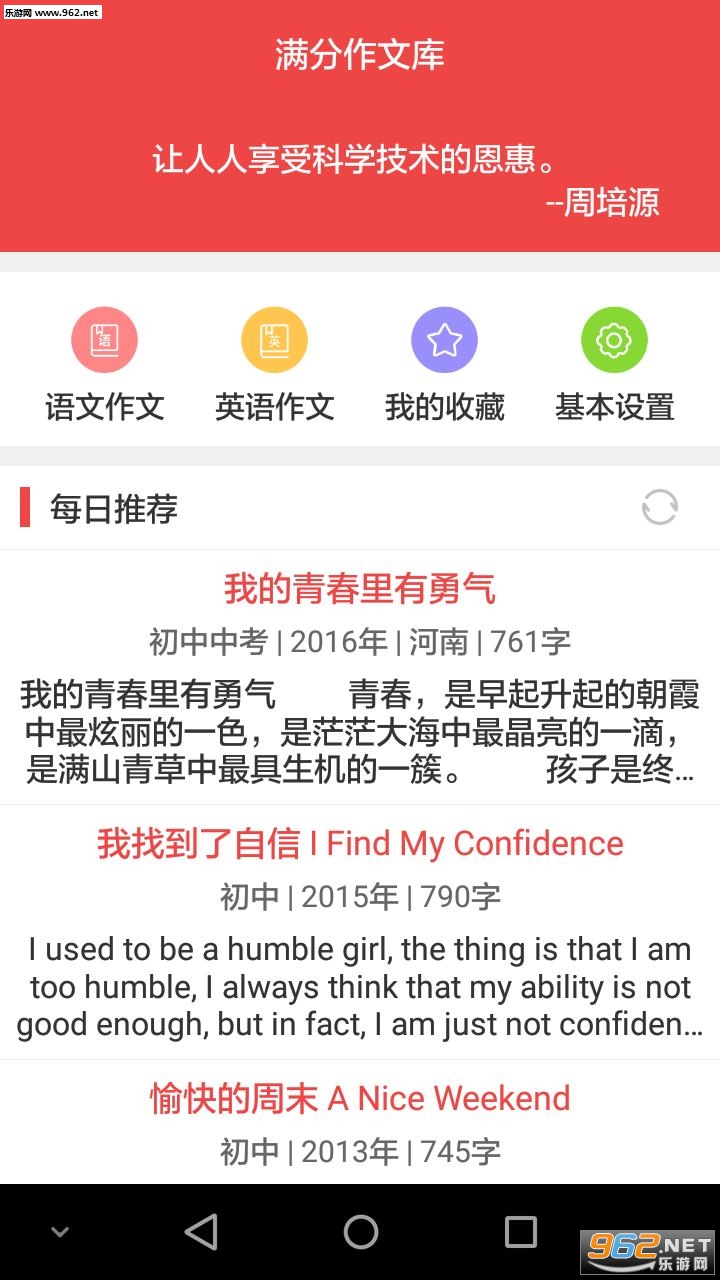Tap the system home button
Viewport: 720px width, 1280px height.
pos(360,1232)
